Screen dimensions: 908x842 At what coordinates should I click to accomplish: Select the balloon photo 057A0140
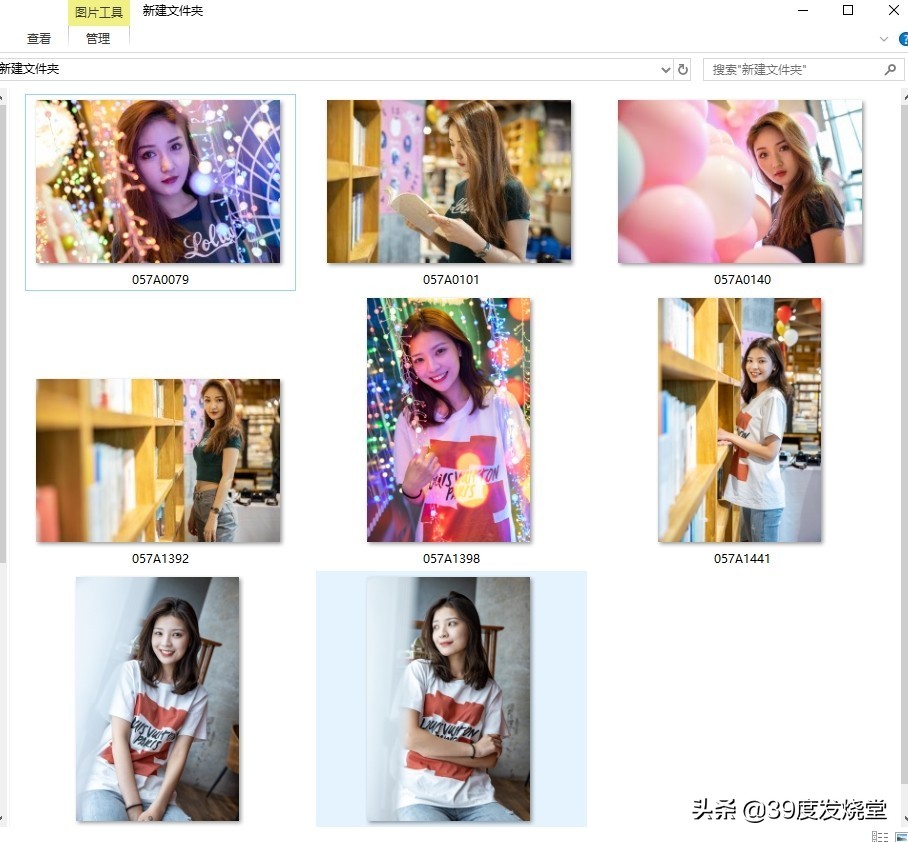pyautogui.click(x=740, y=182)
